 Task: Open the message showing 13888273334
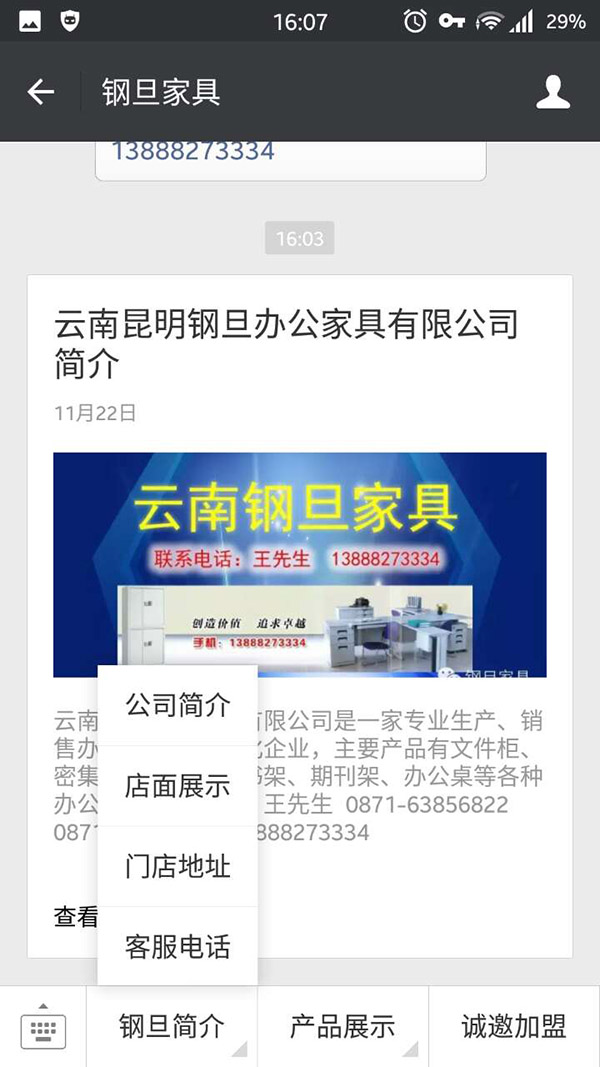(x=290, y=155)
